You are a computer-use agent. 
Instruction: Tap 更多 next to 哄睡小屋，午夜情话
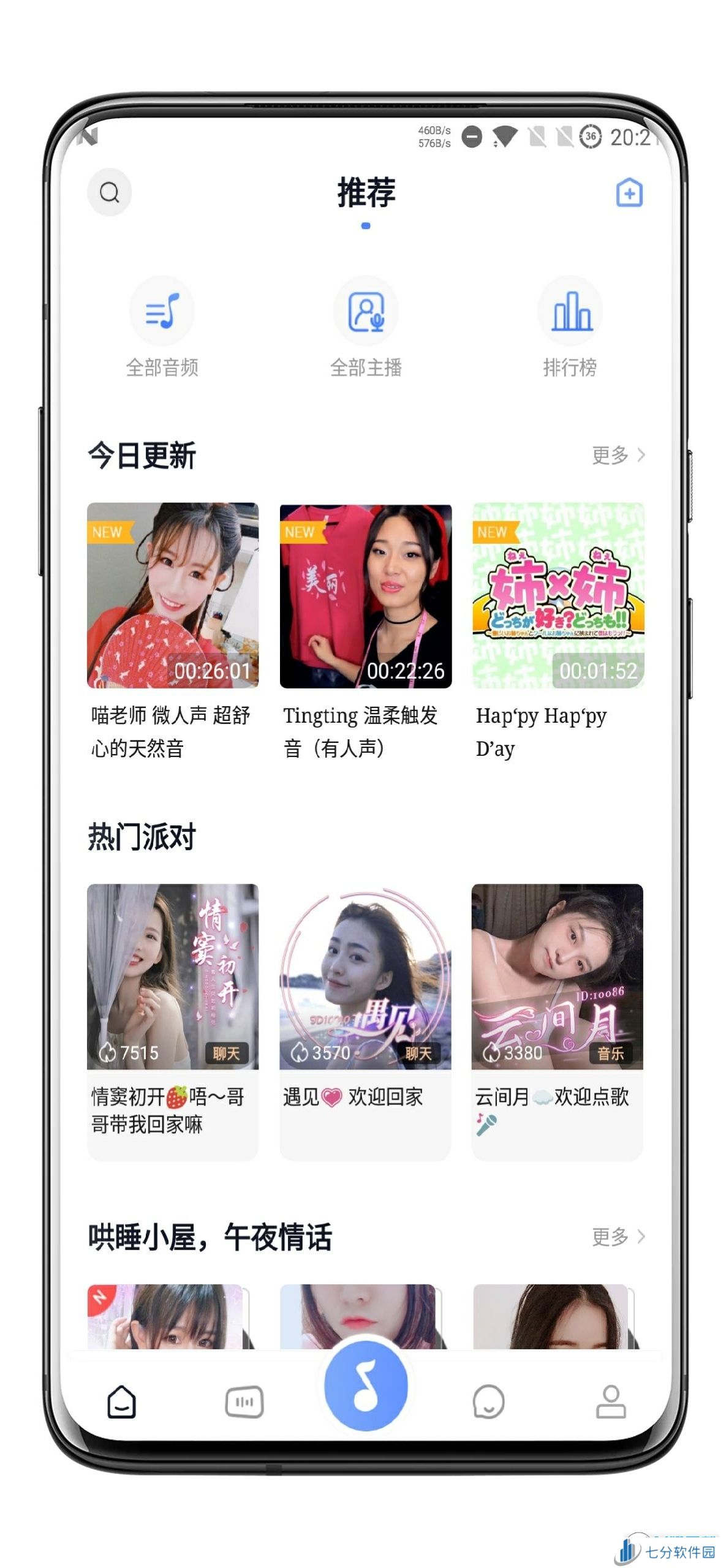618,1237
